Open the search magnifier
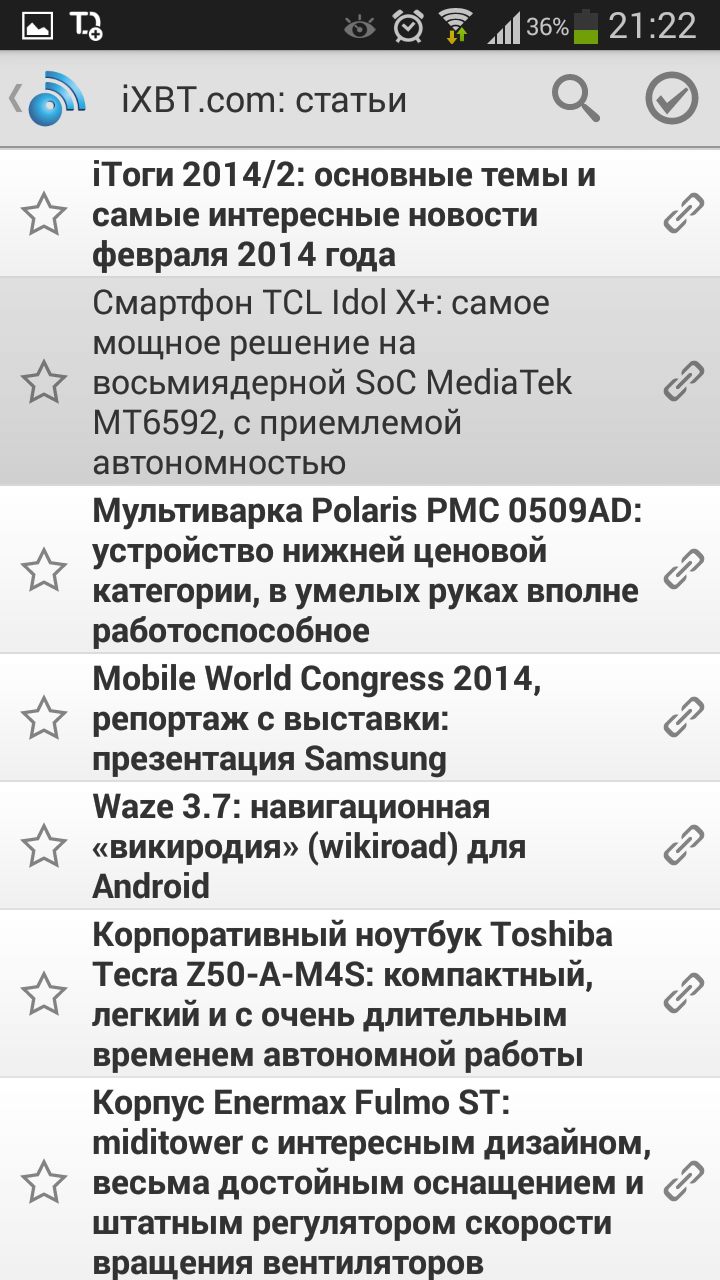 [x=575, y=98]
